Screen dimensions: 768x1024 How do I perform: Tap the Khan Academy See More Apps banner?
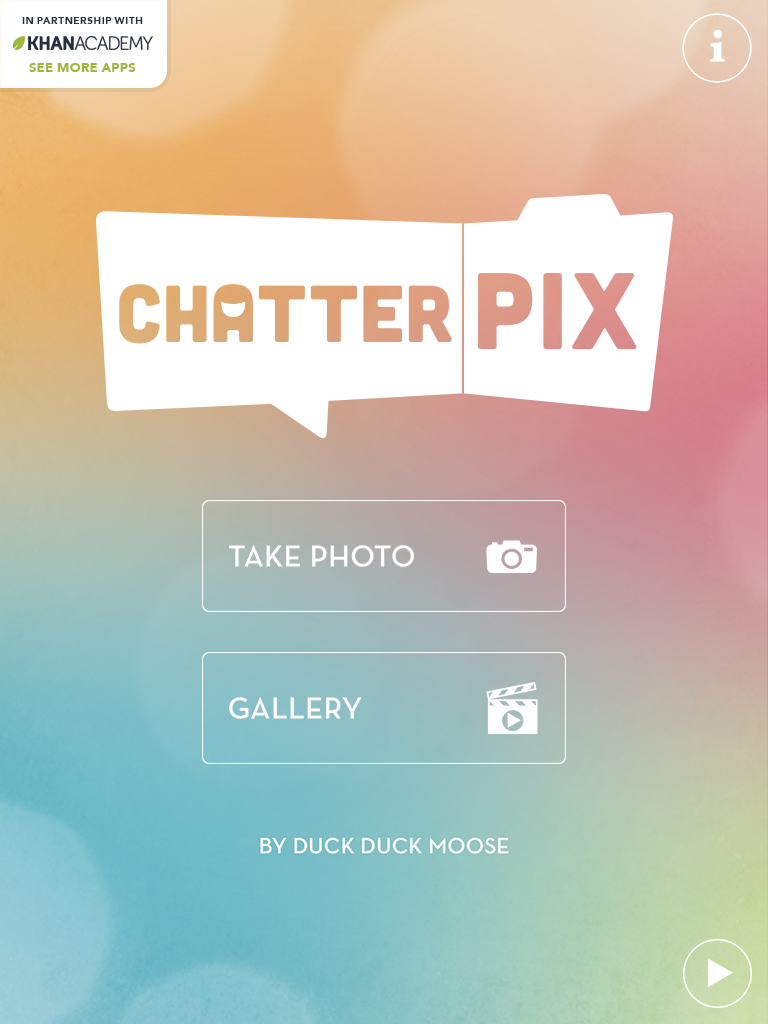83,45
